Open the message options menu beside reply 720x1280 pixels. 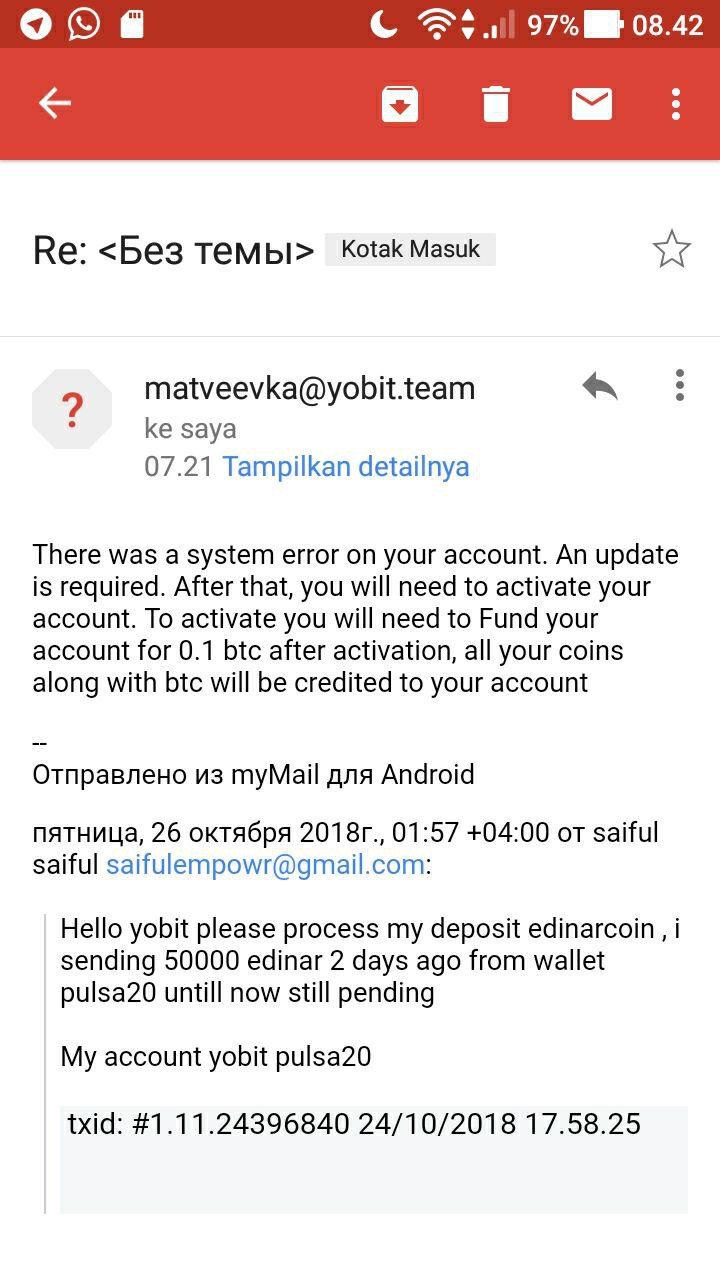[679, 386]
